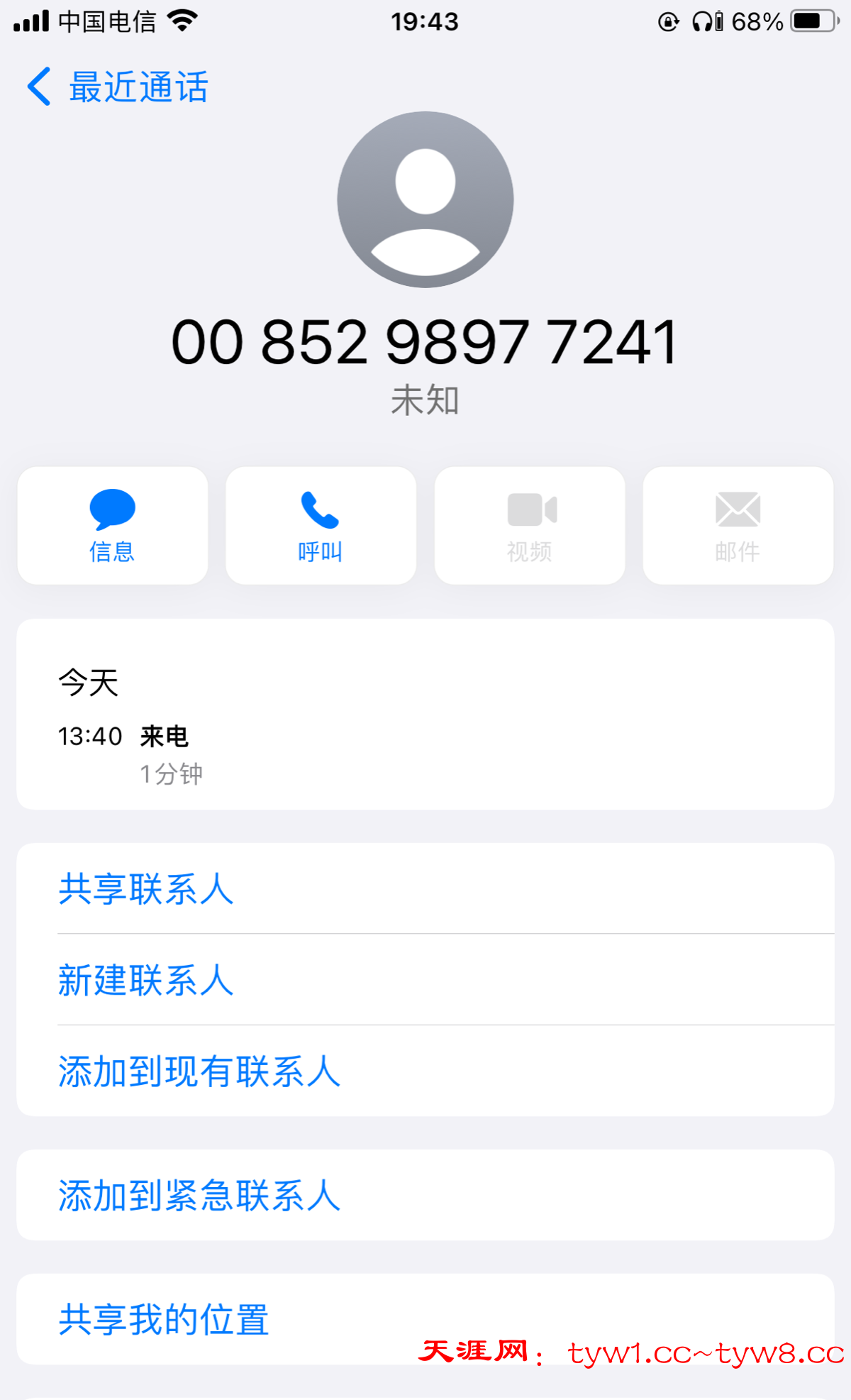
Task: Tap 添加到紧急联系人 row
Action: point(199,1196)
